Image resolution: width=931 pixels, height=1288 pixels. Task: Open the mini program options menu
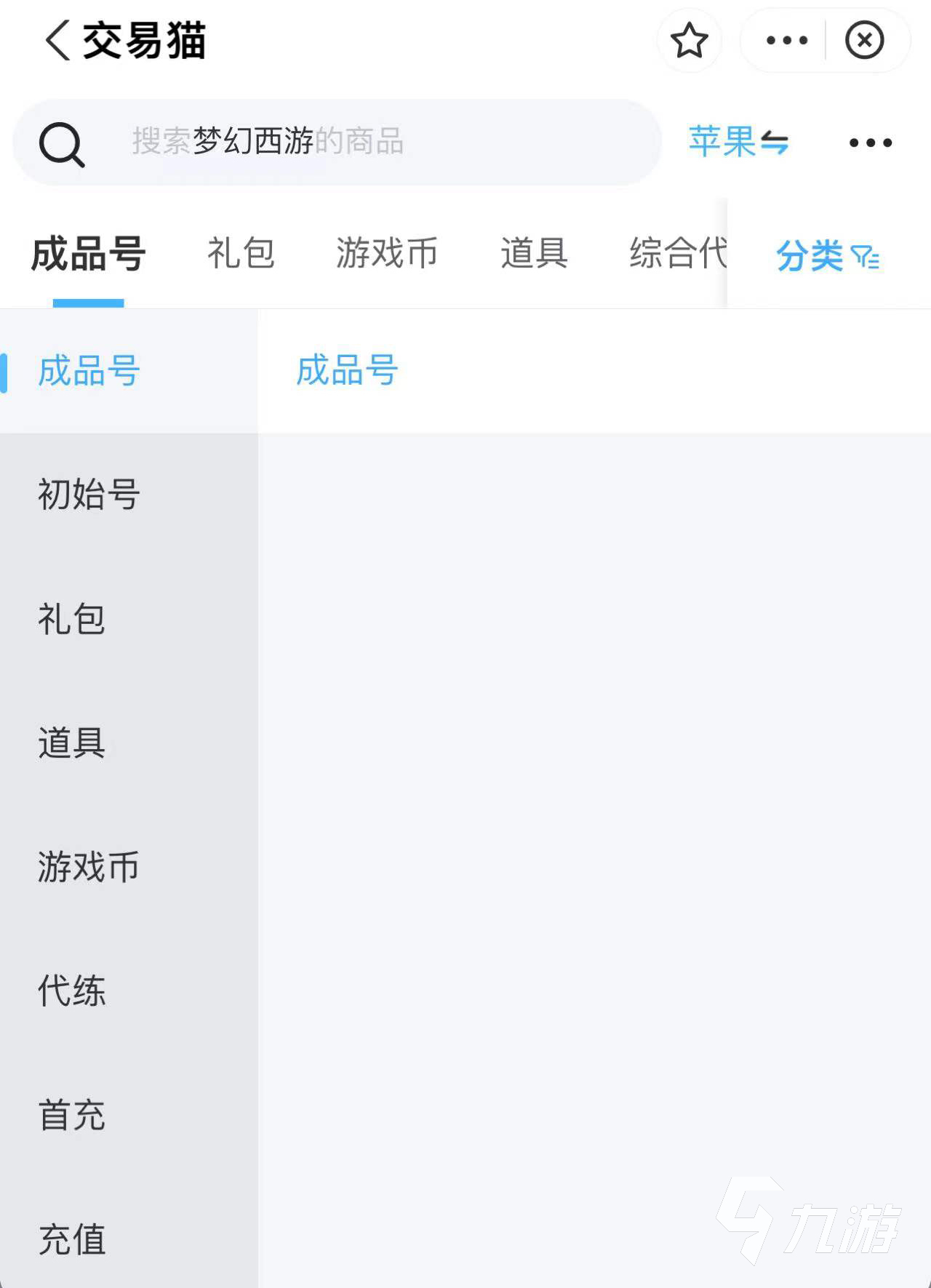pos(787,40)
